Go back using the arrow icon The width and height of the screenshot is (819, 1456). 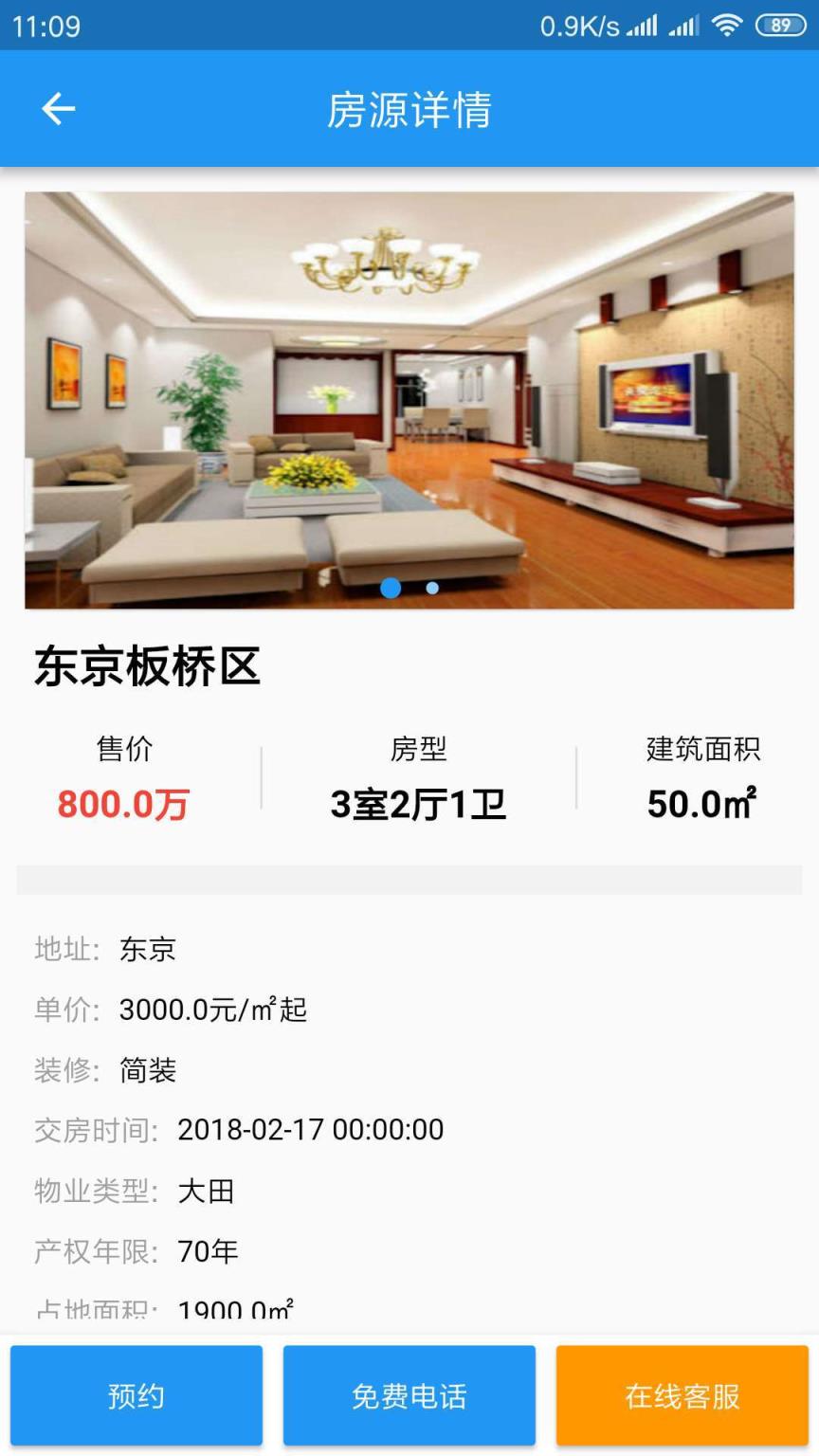[x=58, y=109]
